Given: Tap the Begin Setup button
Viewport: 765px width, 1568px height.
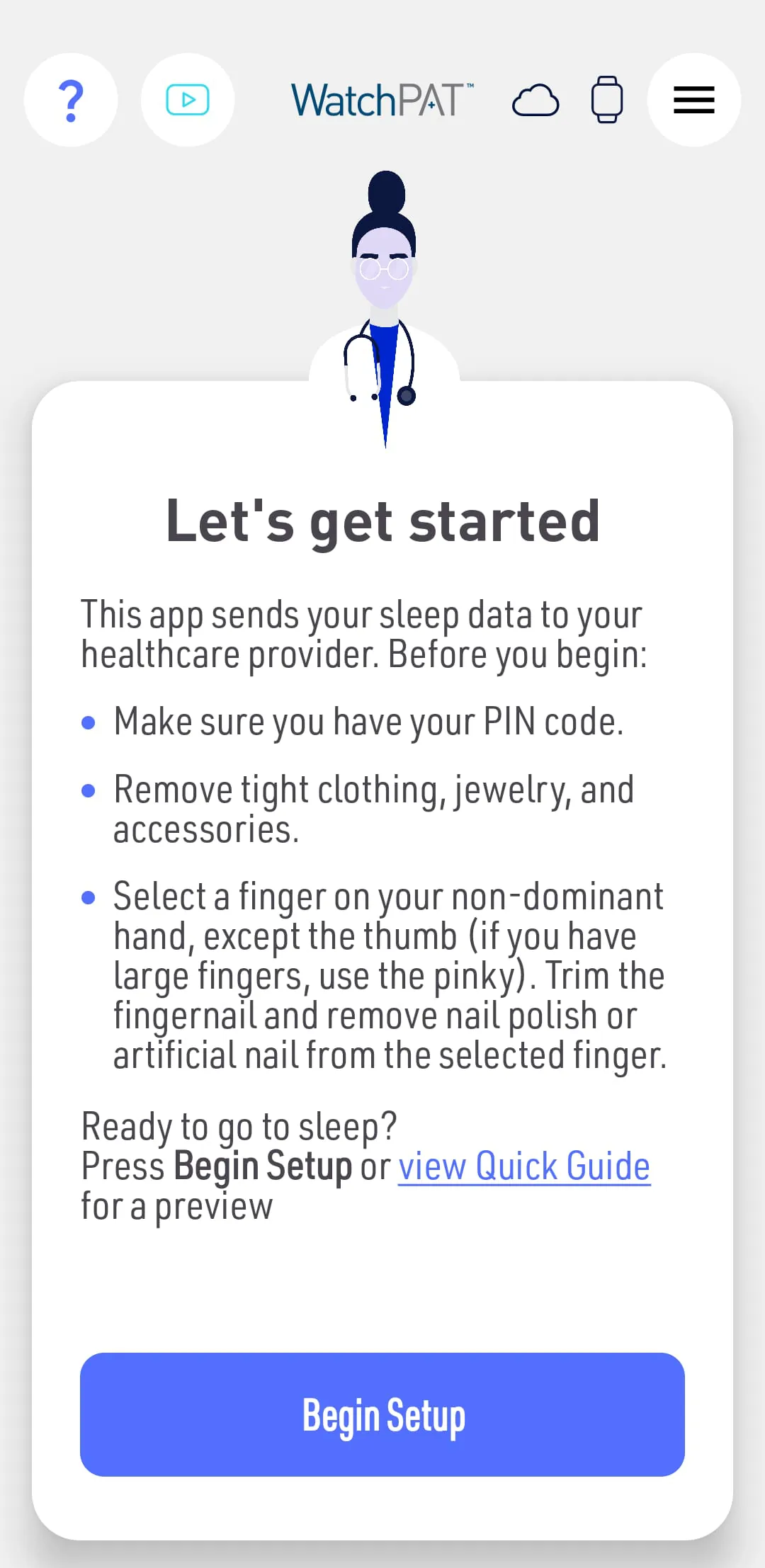Looking at the screenshot, I should tap(382, 1414).
